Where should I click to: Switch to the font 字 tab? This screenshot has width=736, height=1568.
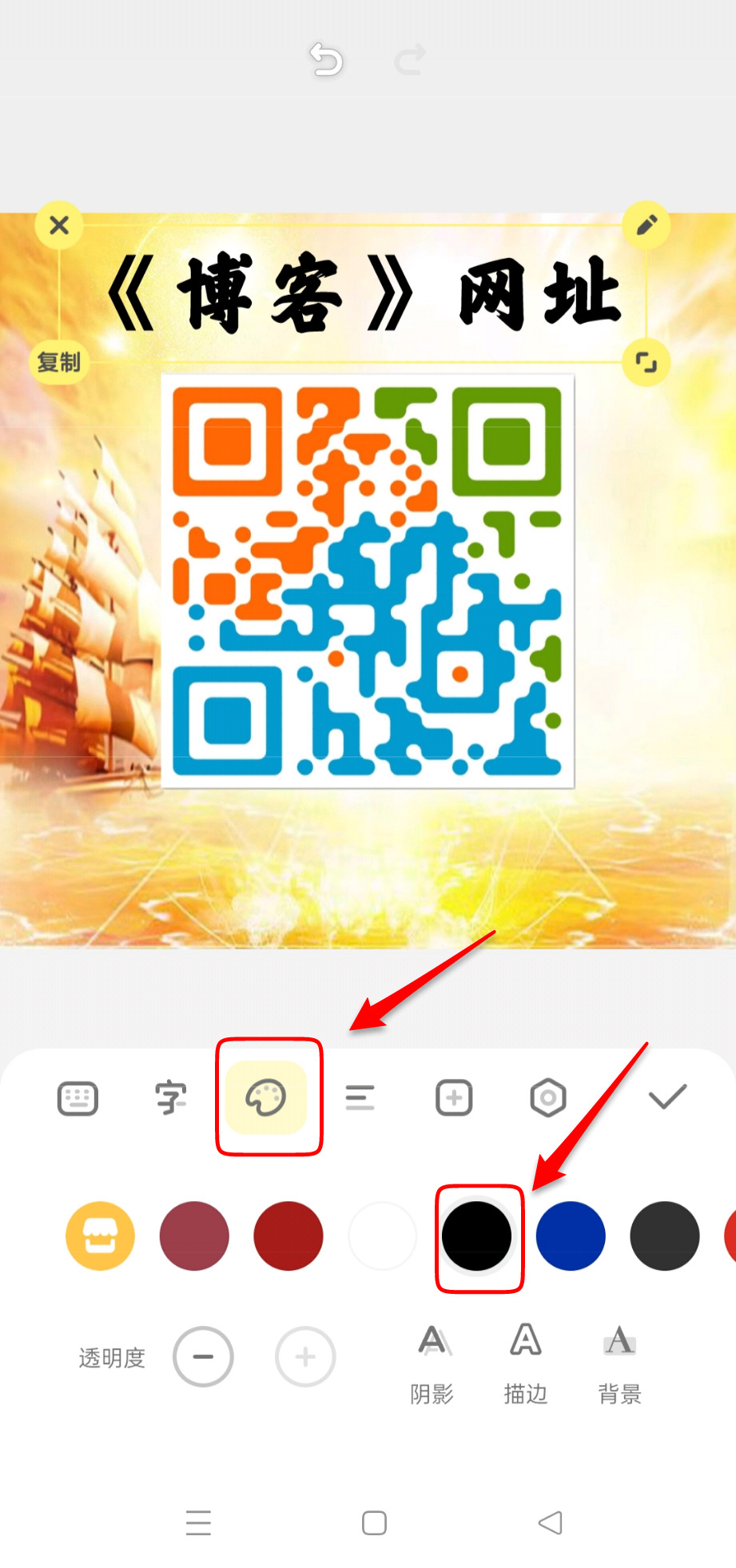171,1098
